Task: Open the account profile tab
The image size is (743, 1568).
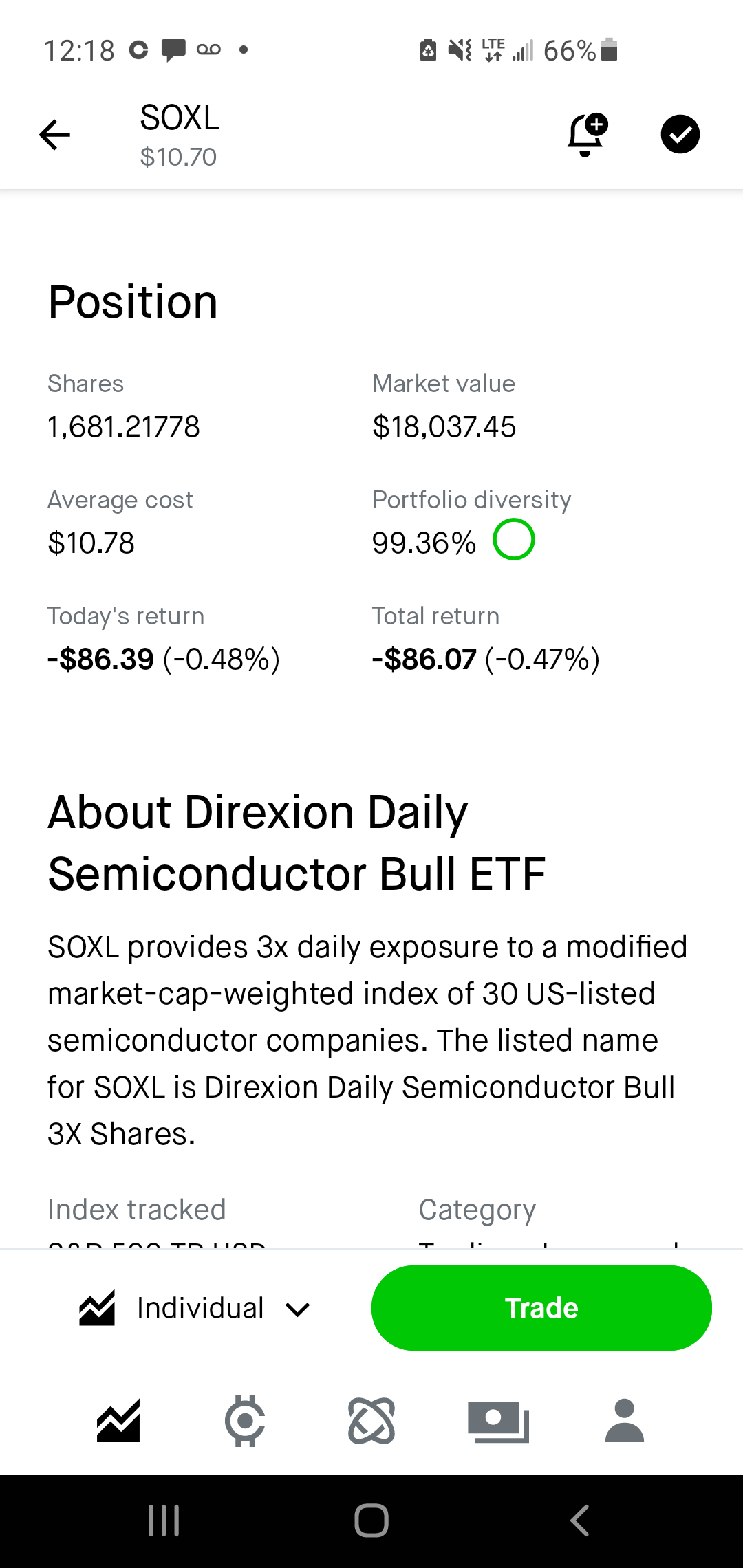Action: [x=624, y=1421]
